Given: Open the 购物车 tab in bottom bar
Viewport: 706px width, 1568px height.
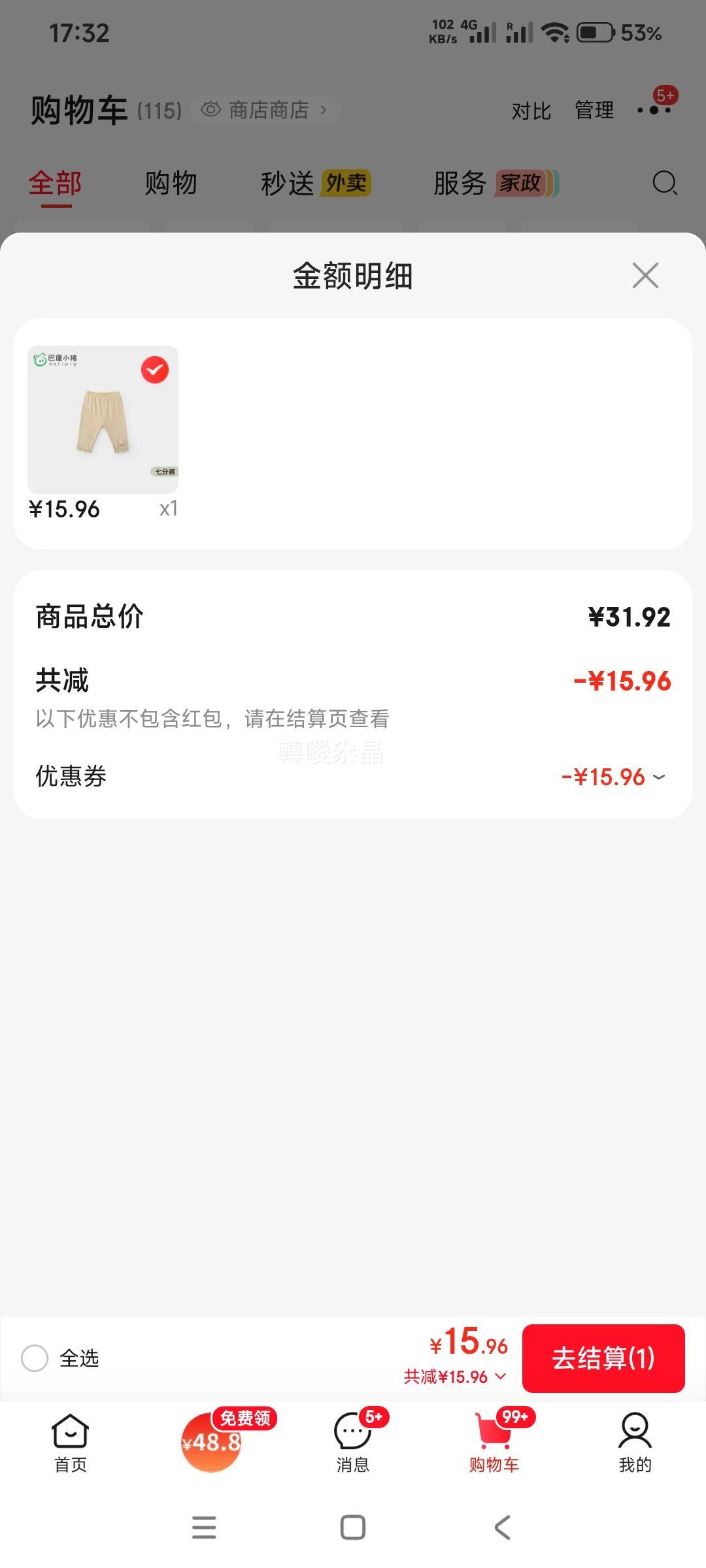Looking at the screenshot, I should pyautogui.click(x=494, y=1443).
